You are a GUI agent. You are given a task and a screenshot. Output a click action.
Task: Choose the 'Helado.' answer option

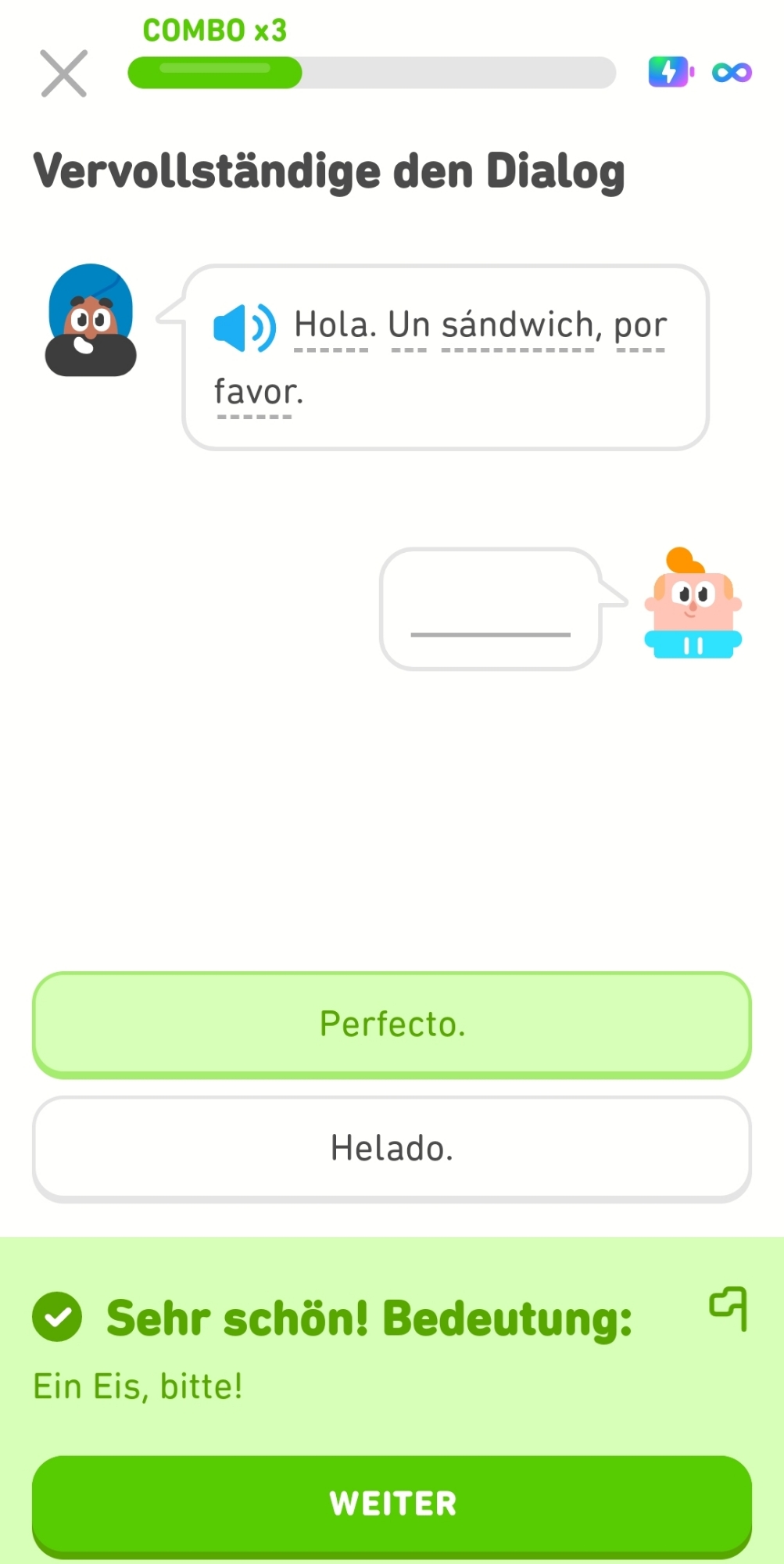coord(392,1148)
